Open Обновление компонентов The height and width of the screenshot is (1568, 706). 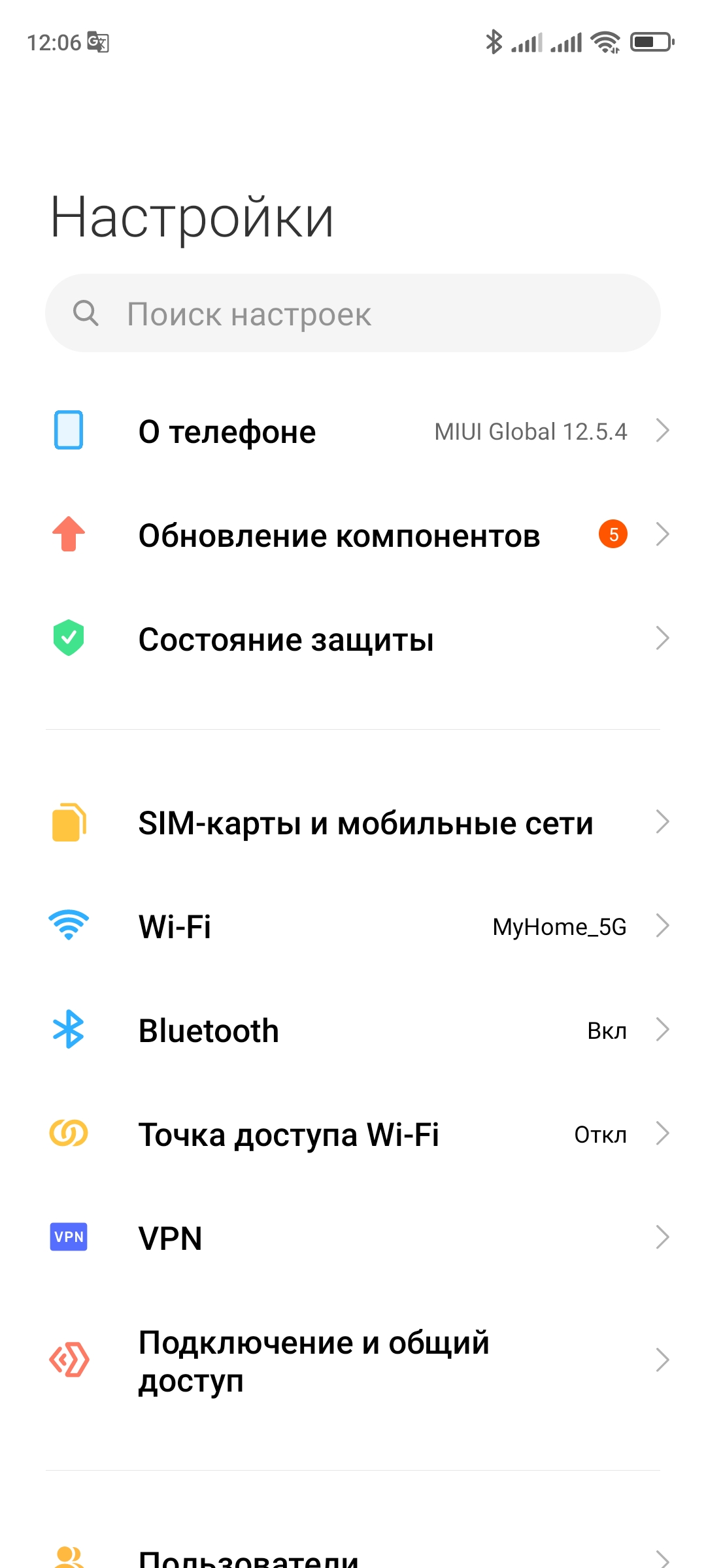(353, 534)
